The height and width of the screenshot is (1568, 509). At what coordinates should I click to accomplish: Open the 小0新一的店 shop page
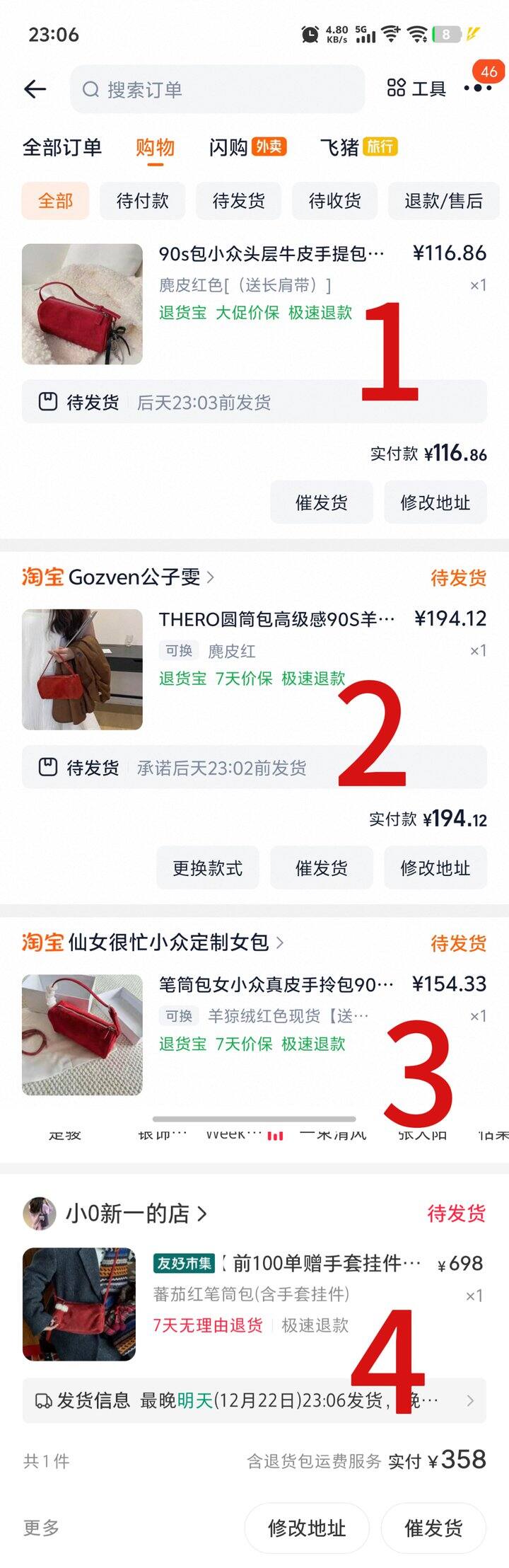[x=127, y=1214]
